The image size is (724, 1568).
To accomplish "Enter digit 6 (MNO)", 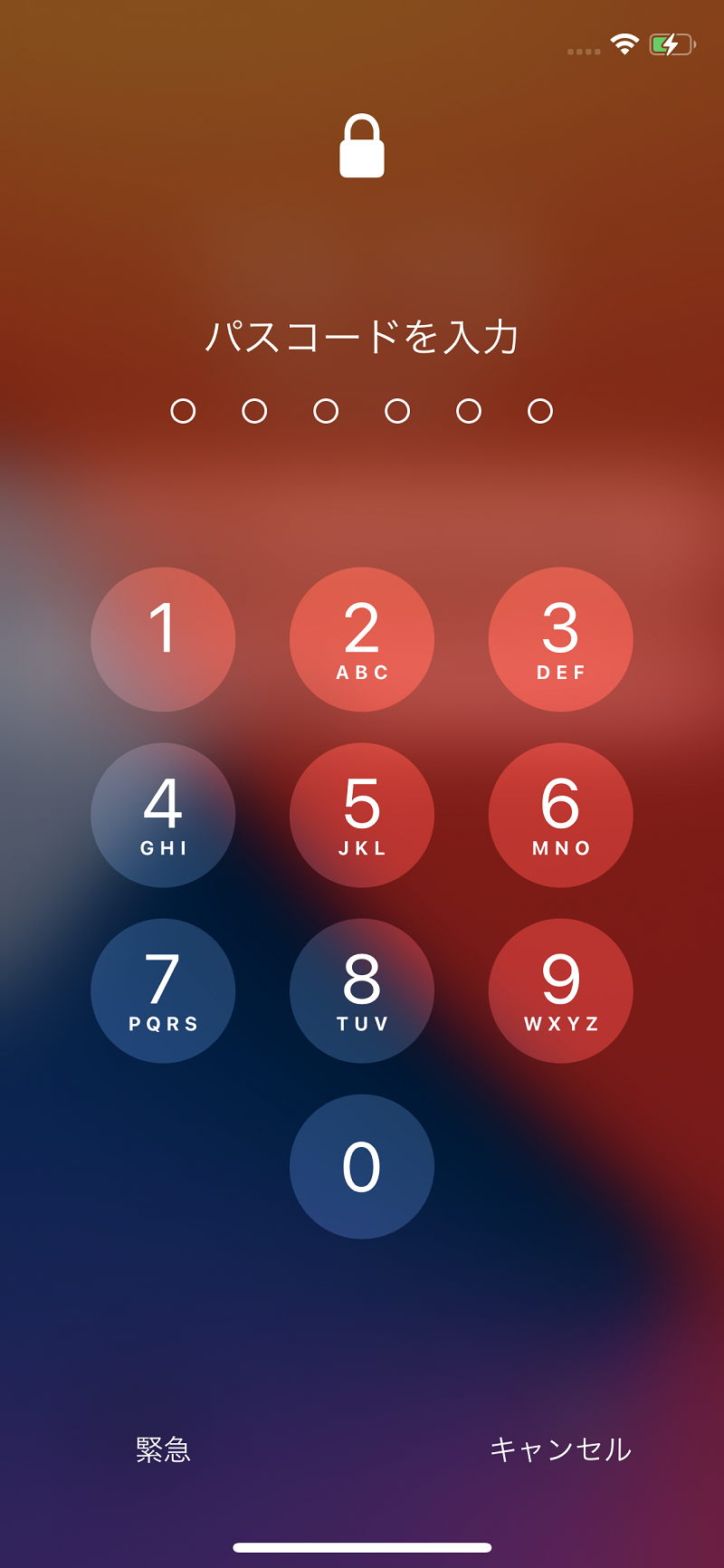I will pyautogui.click(x=560, y=815).
